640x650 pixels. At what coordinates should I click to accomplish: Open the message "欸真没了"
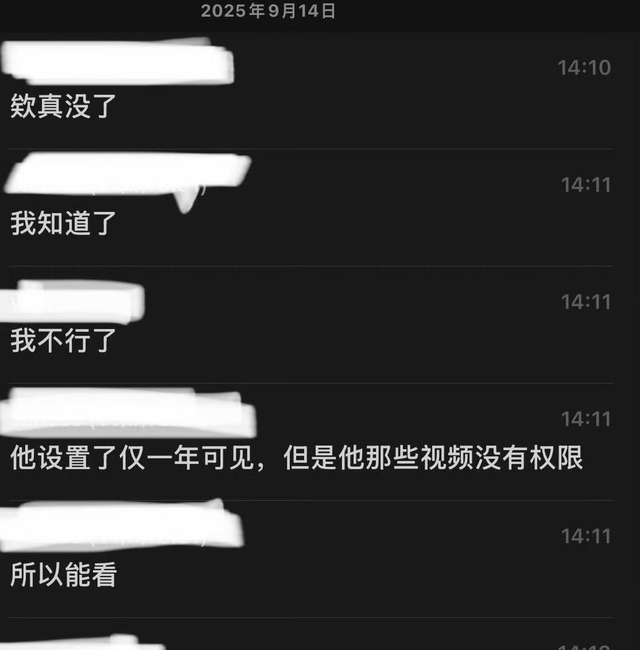tap(64, 106)
